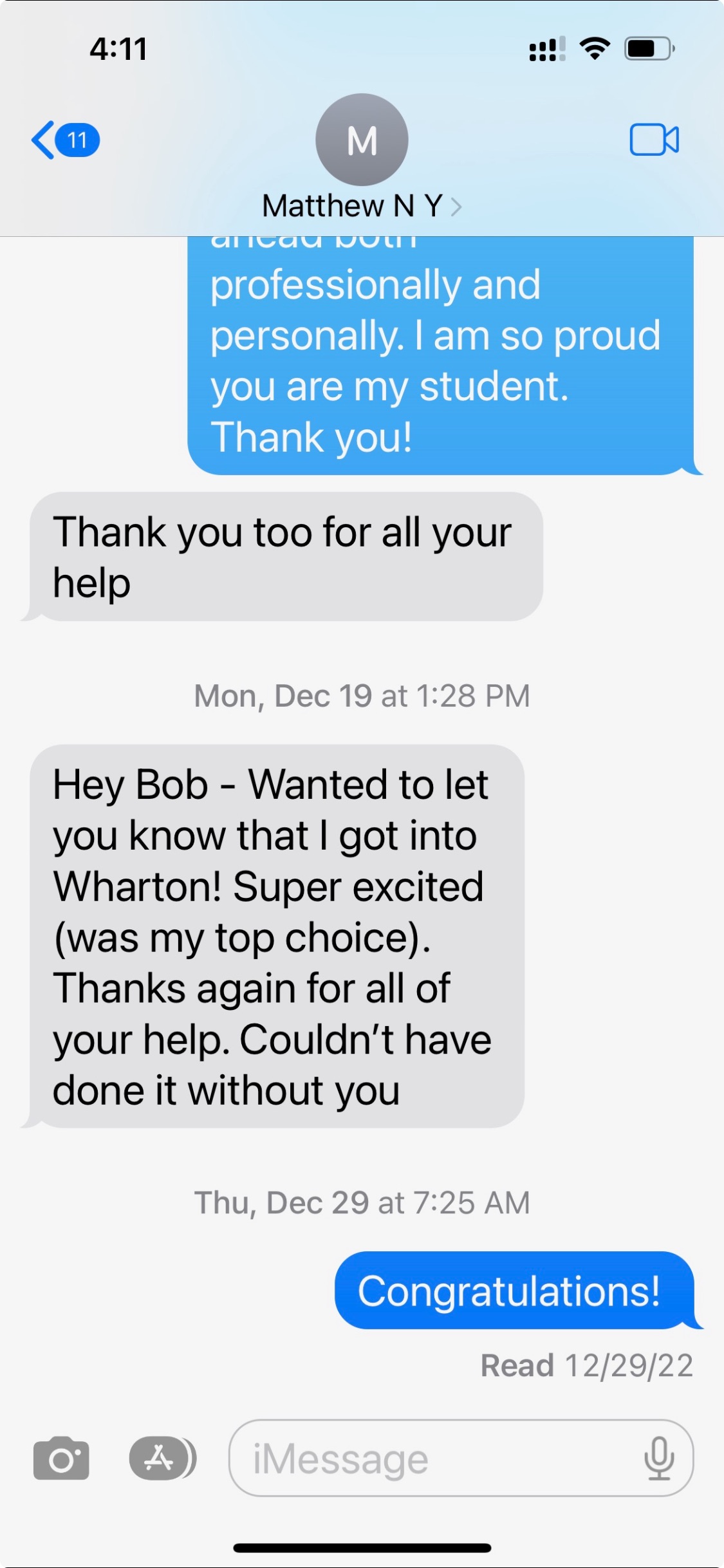This screenshot has width=724, height=1568.
Task: Open the iMessage apps drawer
Action: [161, 1458]
